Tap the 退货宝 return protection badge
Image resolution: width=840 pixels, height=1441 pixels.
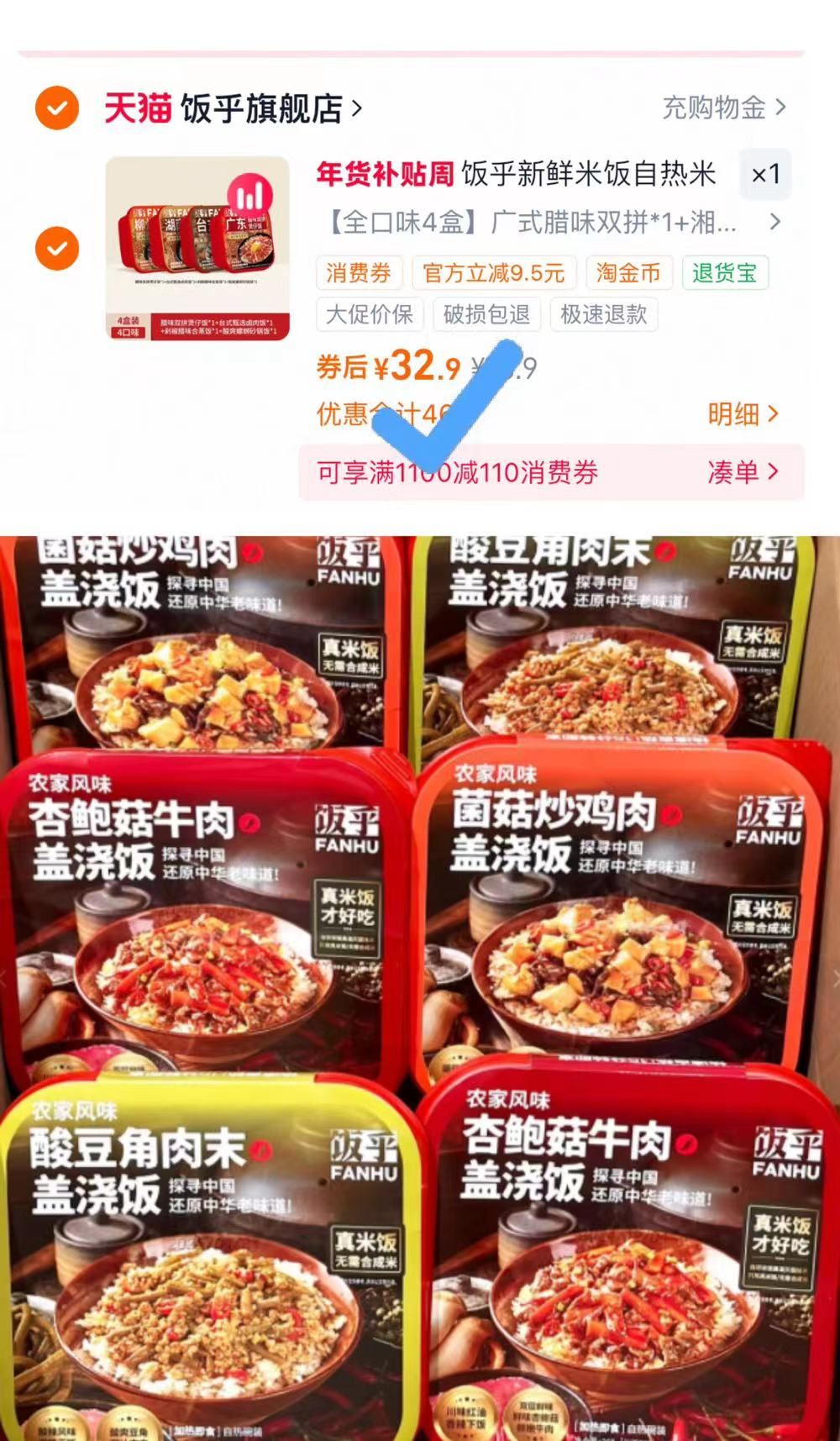click(x=726, y=273)
